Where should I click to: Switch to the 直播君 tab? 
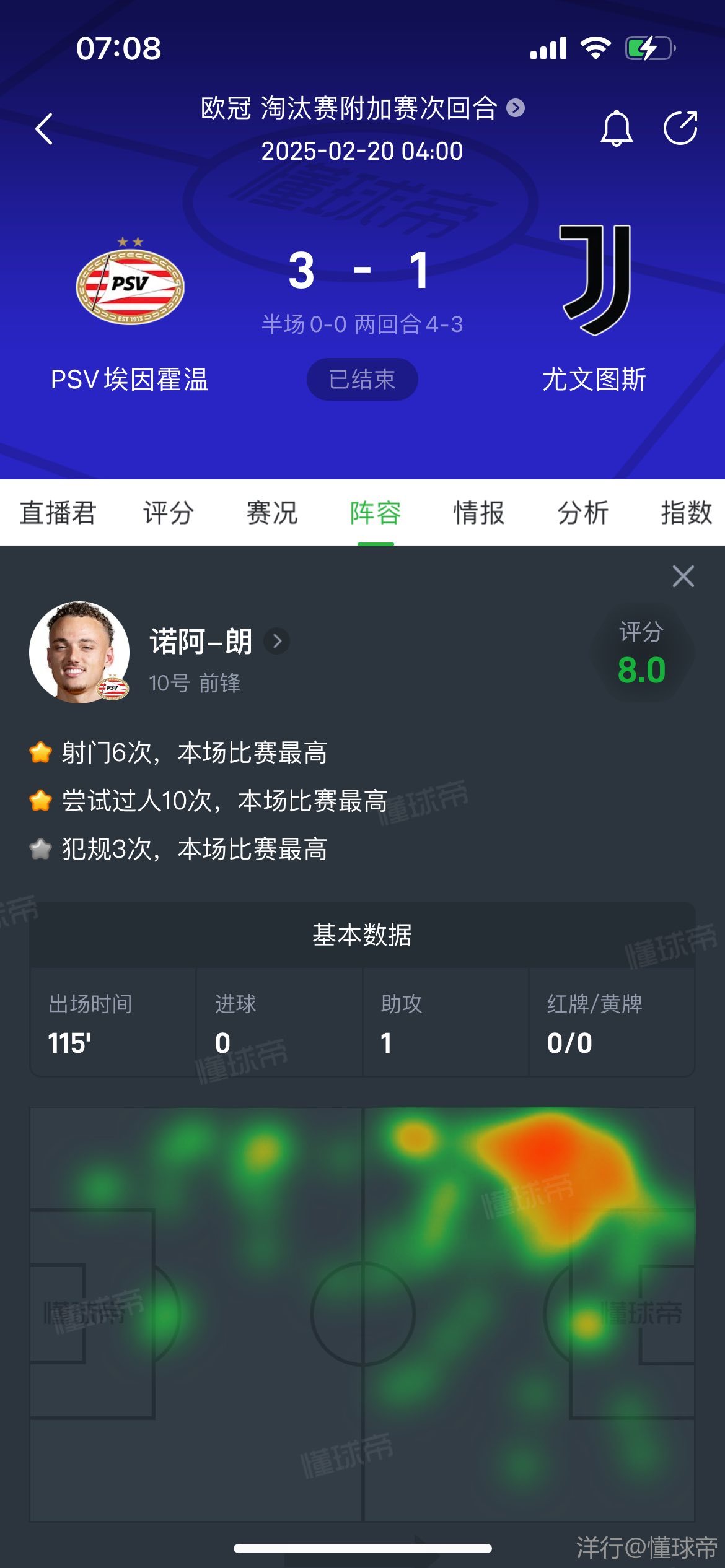coord(58,513)
